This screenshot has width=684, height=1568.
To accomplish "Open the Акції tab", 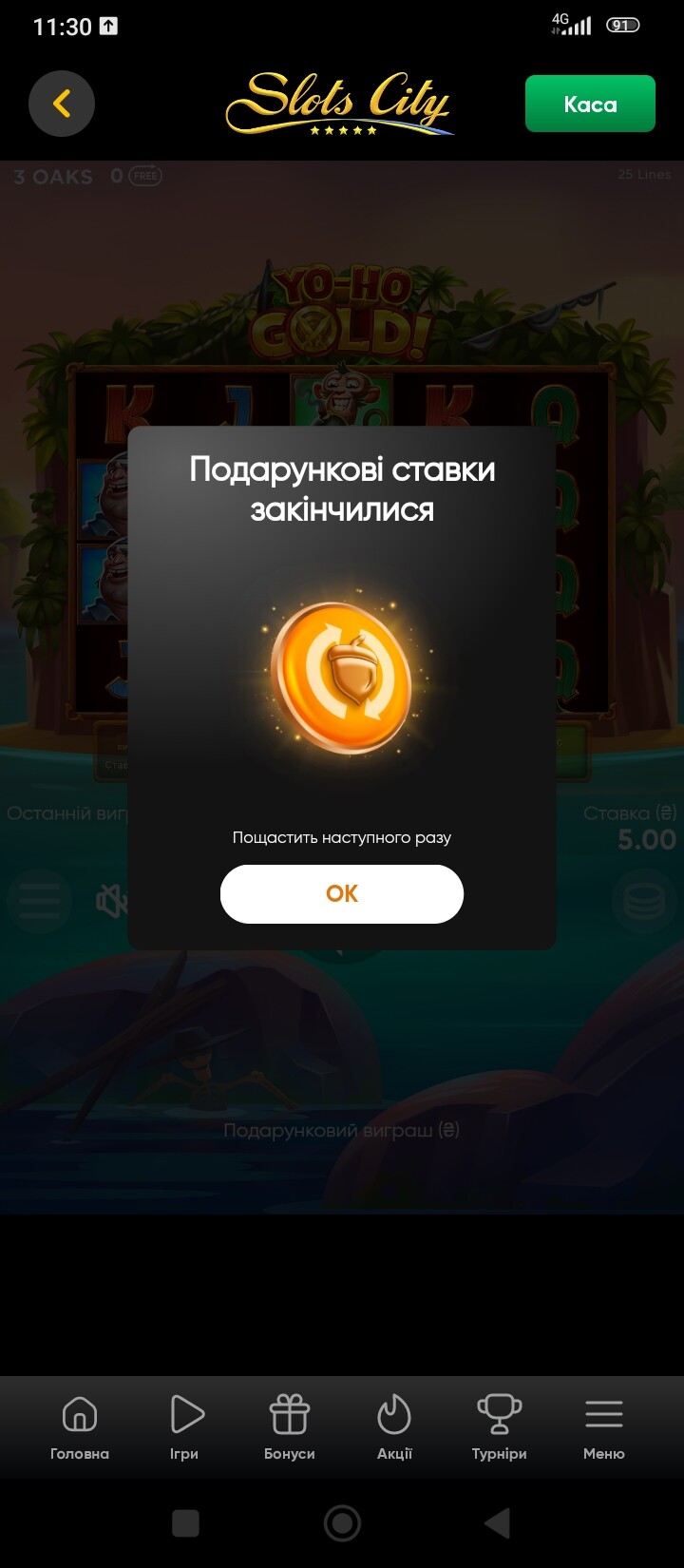I will 394,1426.
